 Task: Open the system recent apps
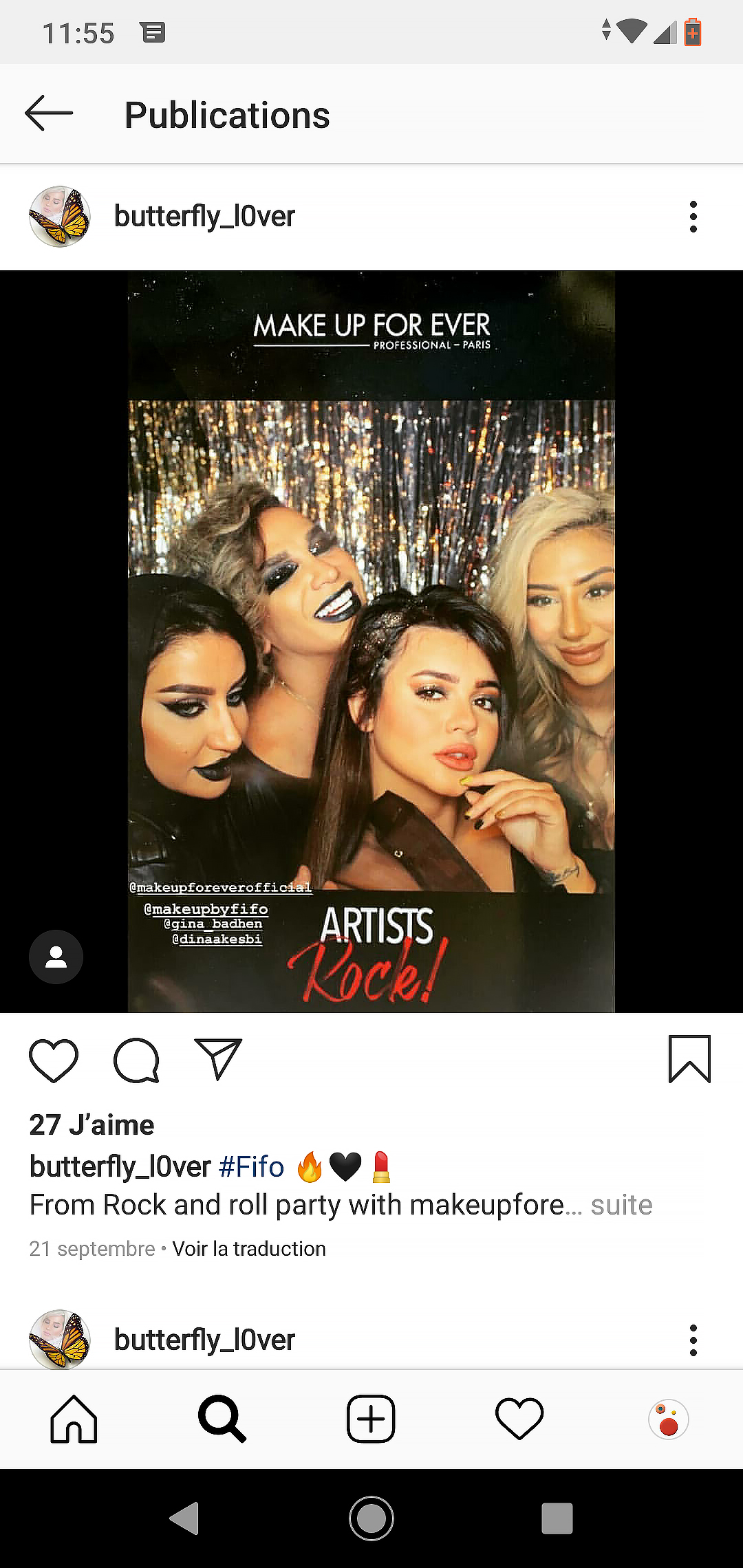(557, 1518)
